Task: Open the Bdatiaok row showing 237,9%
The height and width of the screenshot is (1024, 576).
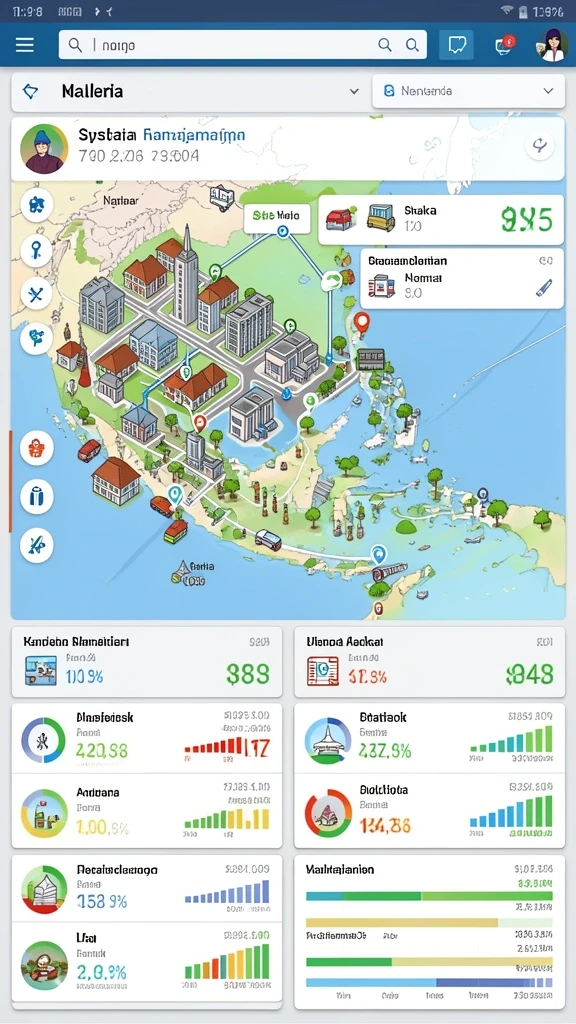Action: click(430, 739)
